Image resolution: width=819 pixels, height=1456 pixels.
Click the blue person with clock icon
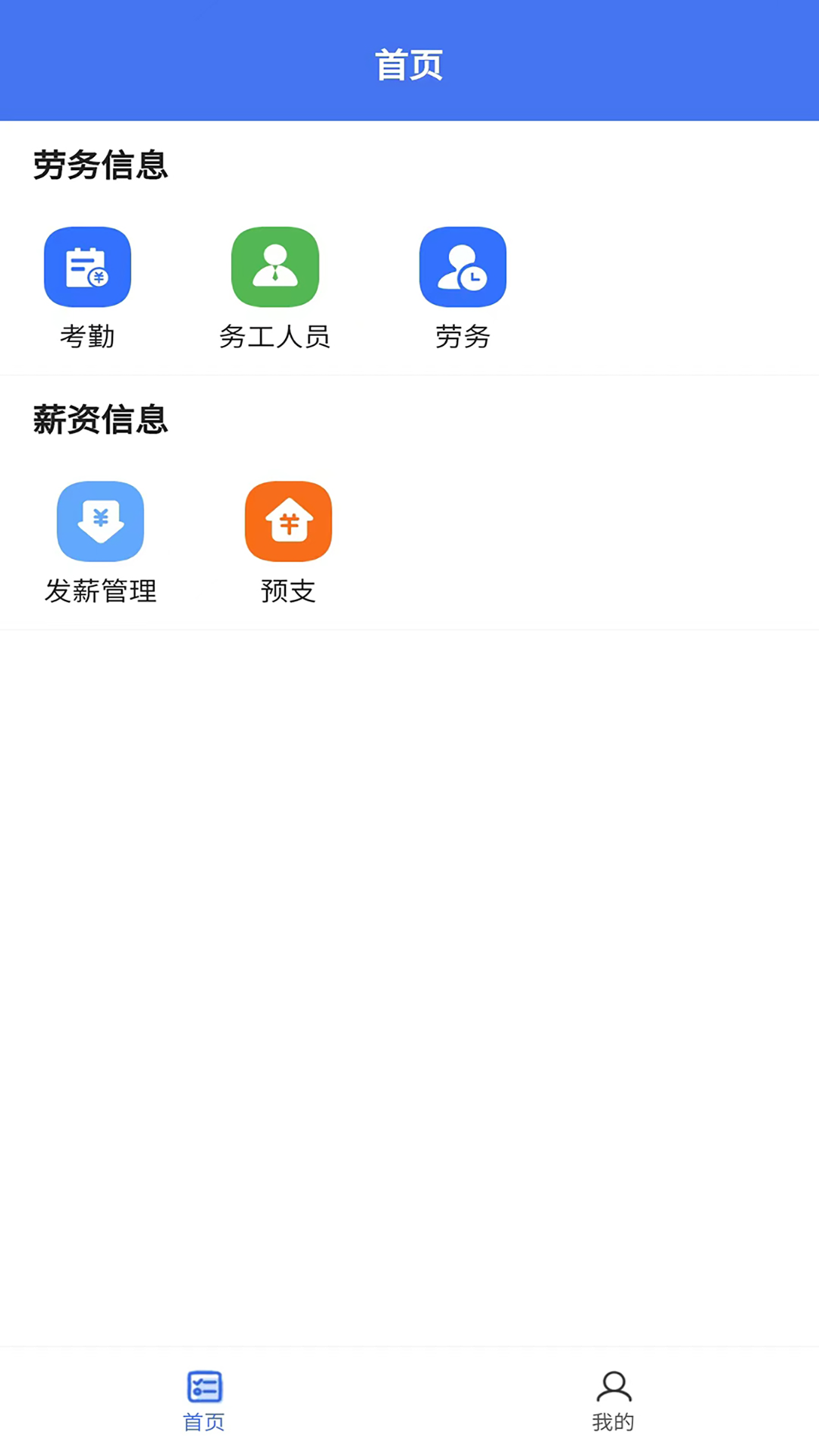463,267
